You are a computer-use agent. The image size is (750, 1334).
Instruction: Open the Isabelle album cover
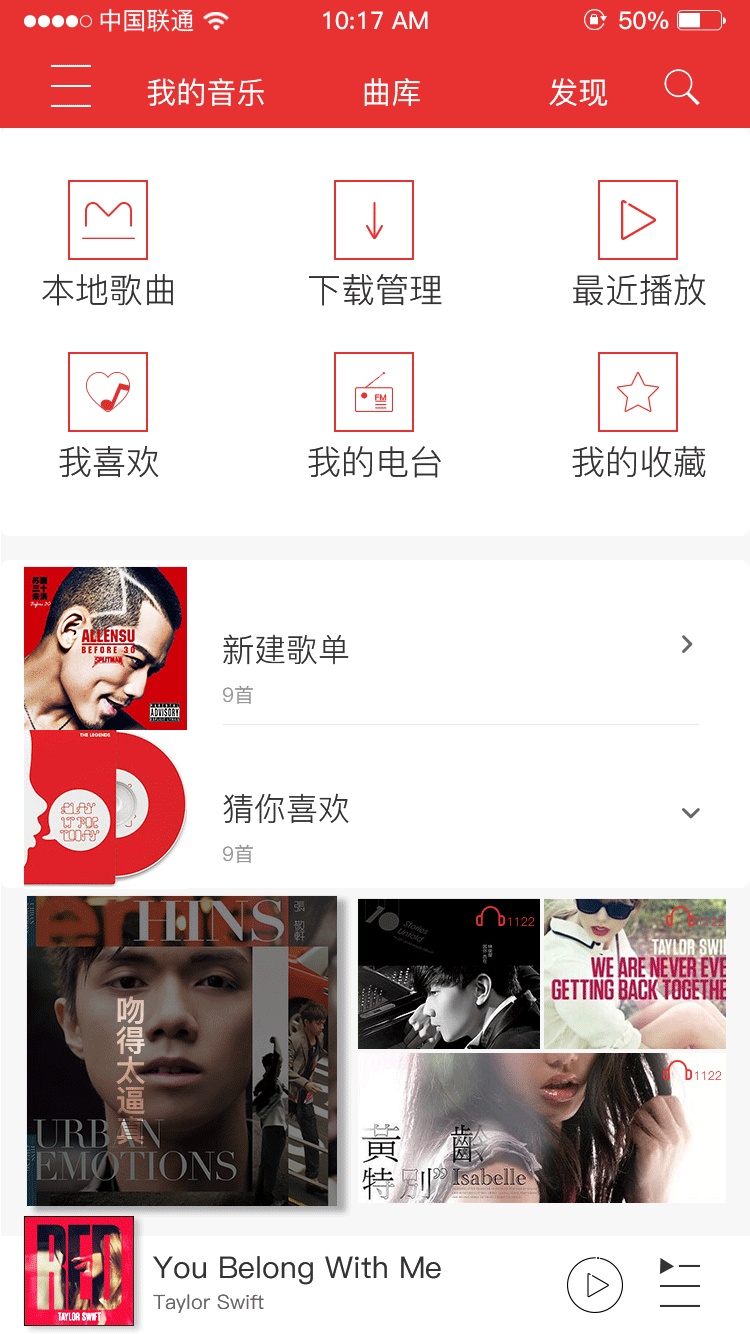pos(541,1127)
